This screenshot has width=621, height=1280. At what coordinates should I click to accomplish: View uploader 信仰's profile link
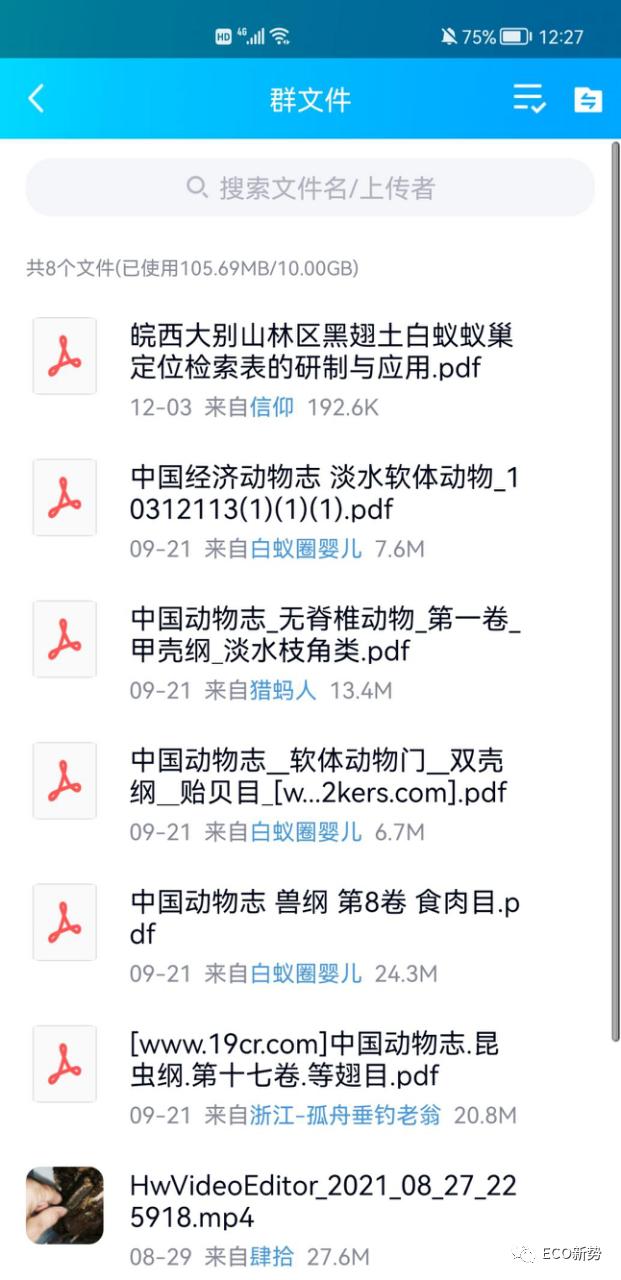(x=271, y=408)
